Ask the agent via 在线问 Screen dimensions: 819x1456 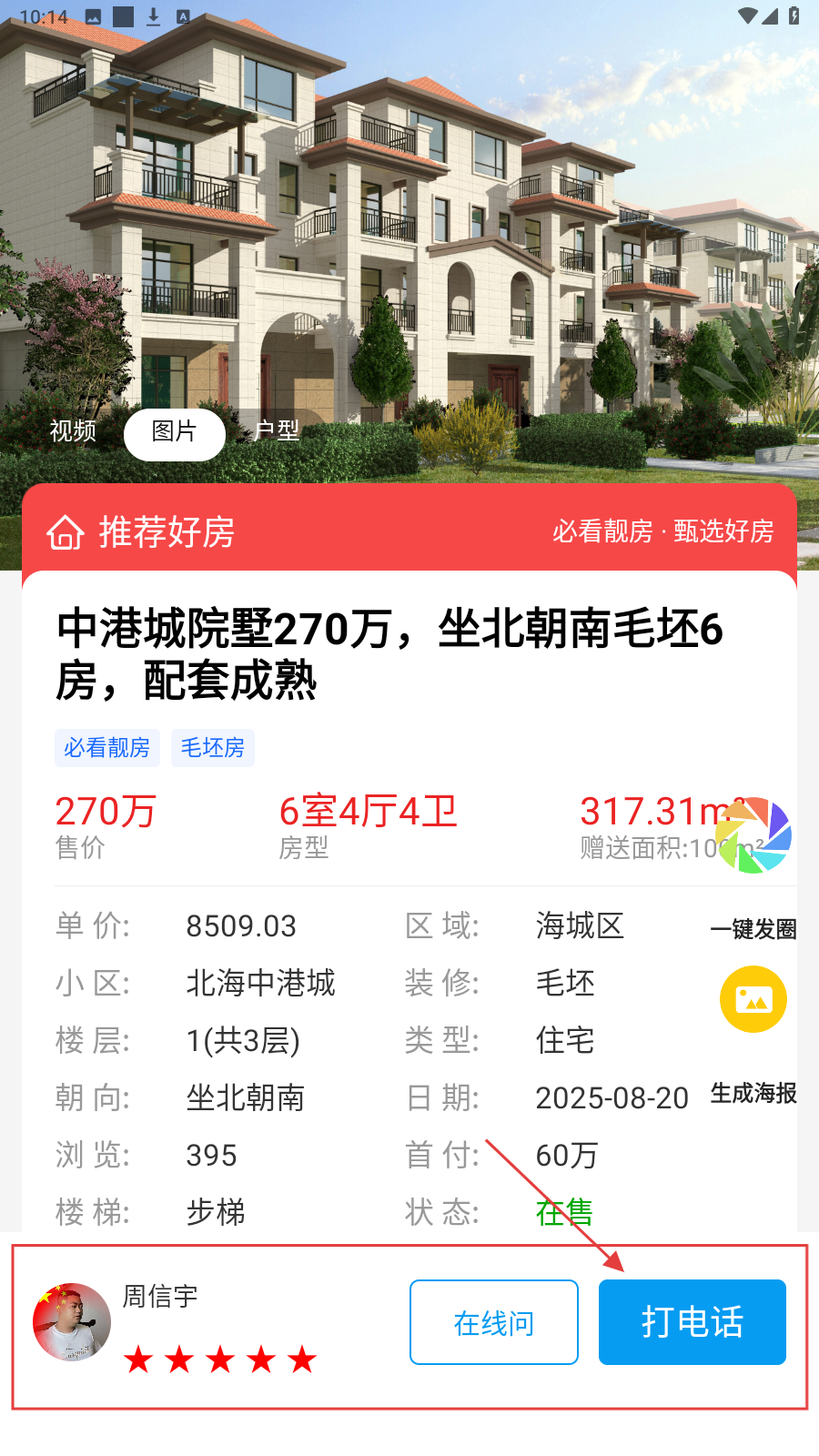[x=493, y=1322]
